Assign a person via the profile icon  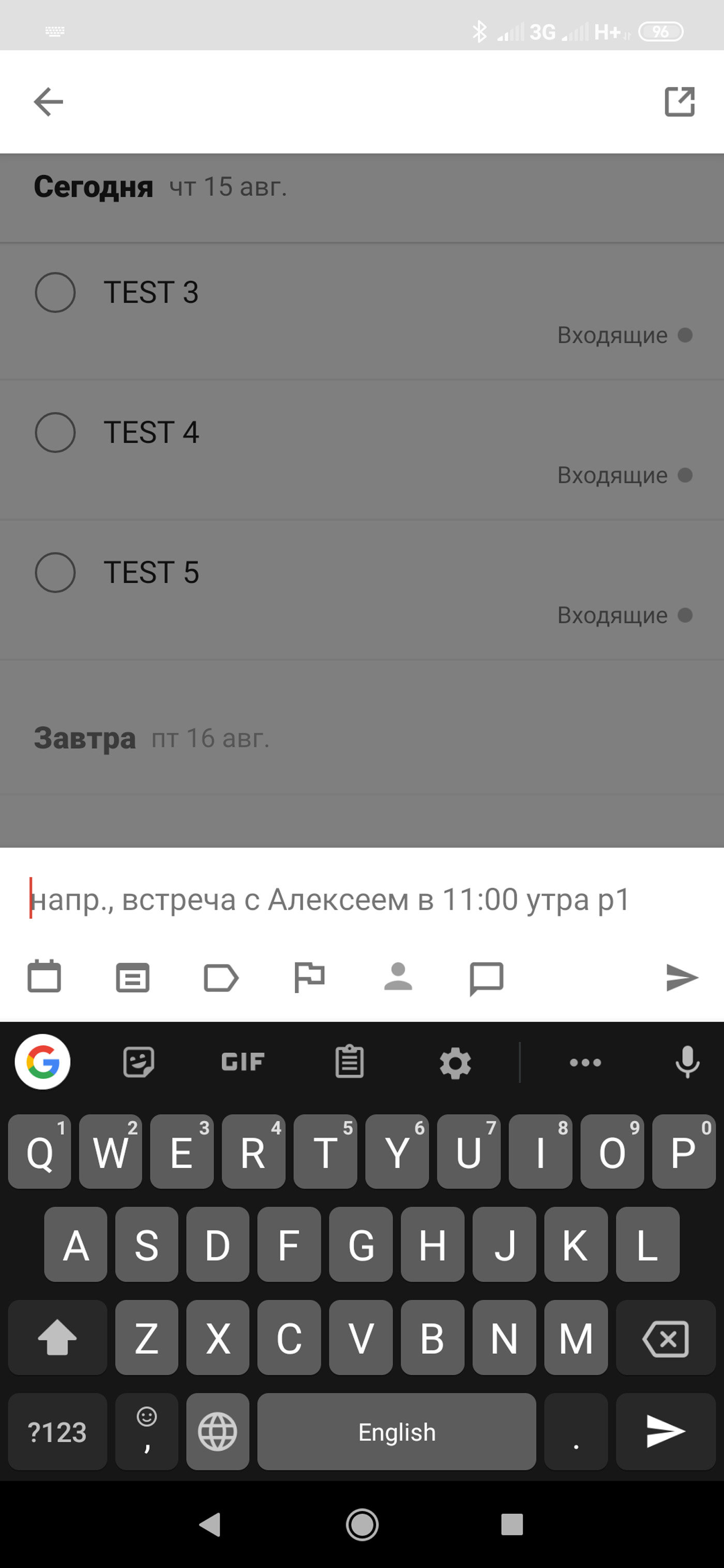398,977
